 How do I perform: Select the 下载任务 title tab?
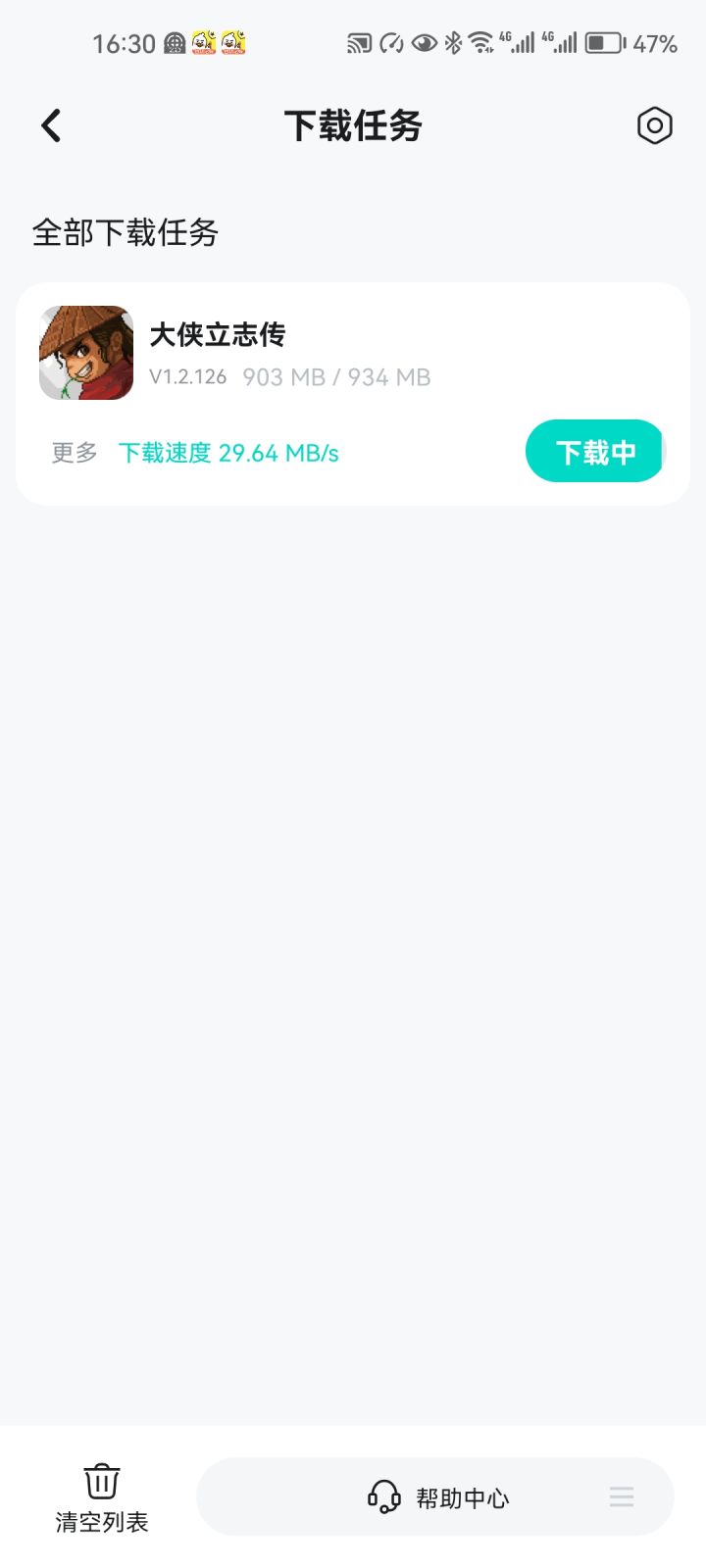[353, 125]
